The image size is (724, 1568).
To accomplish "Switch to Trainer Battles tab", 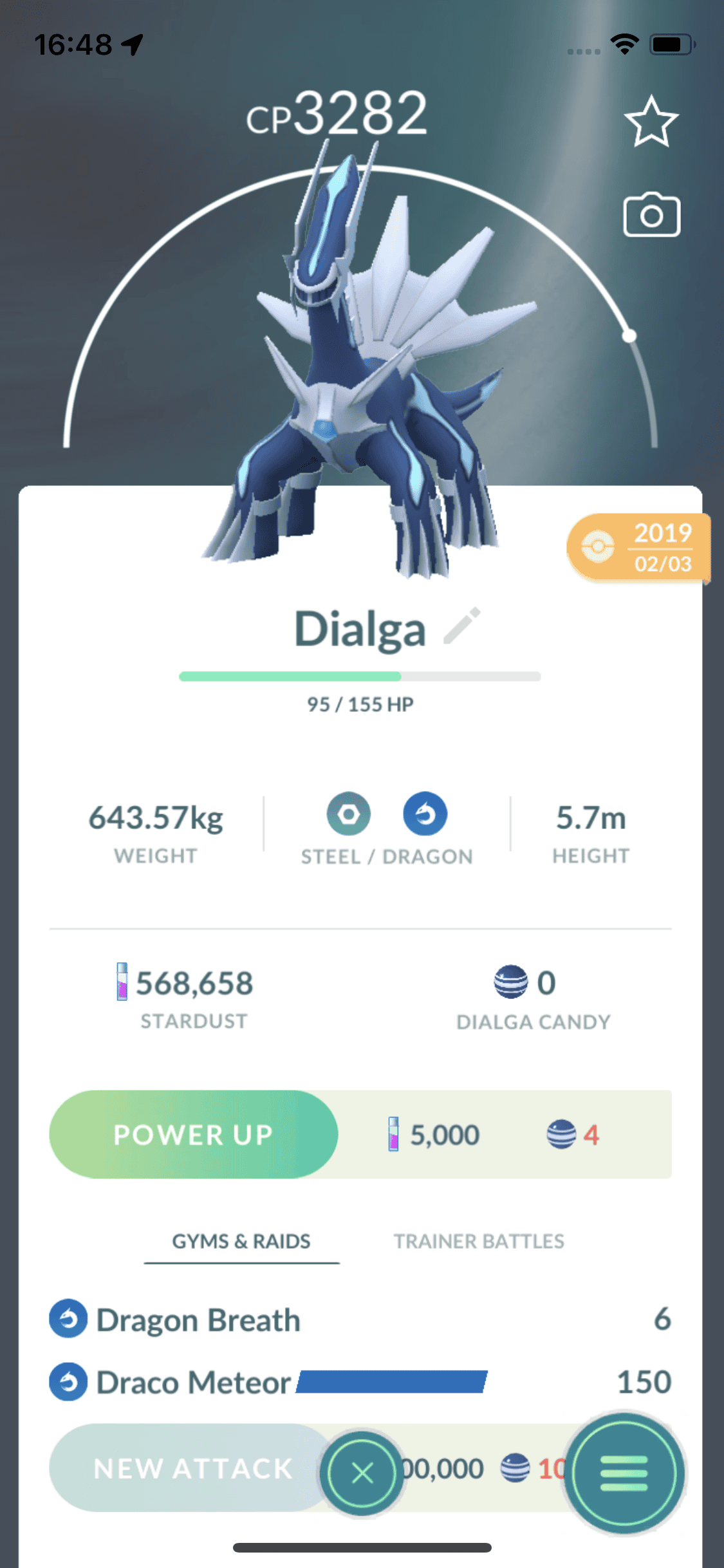I will (479, 1241).
